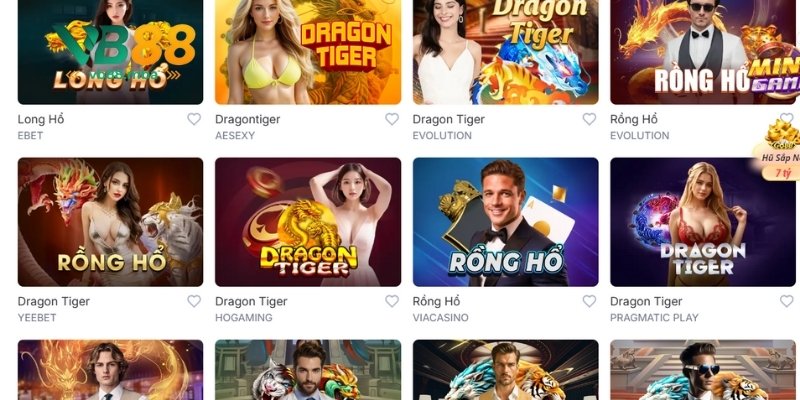Tap the heart on Dragontiger AESEXY
Screen dimensions: 800x400
[392, 119]
